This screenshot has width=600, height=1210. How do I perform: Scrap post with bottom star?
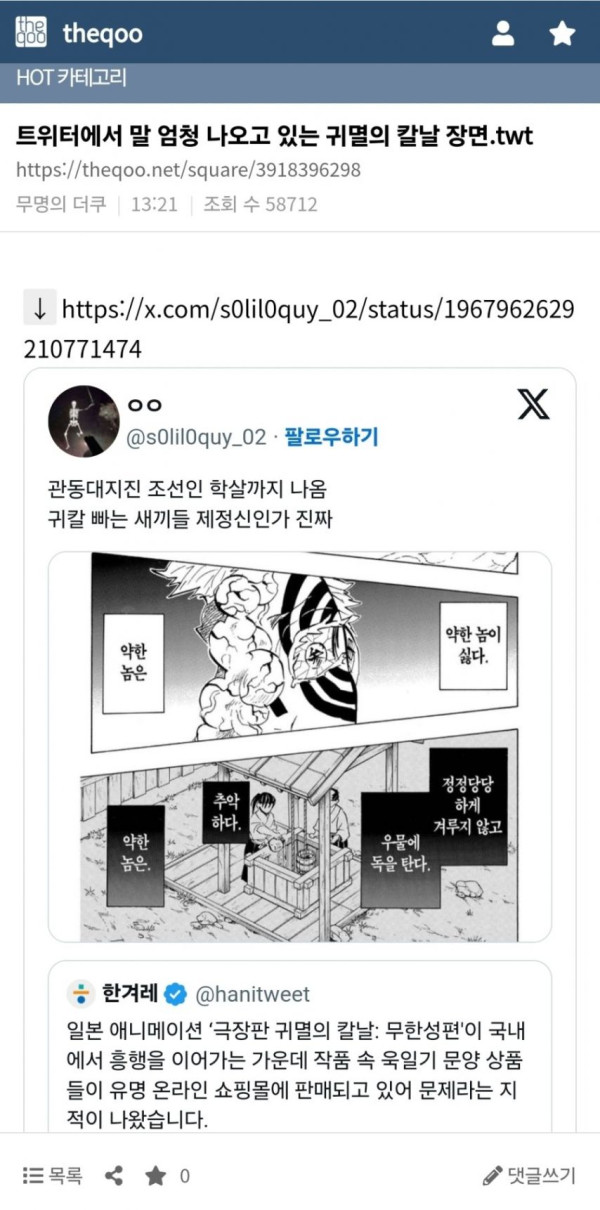coord(155,1176)
